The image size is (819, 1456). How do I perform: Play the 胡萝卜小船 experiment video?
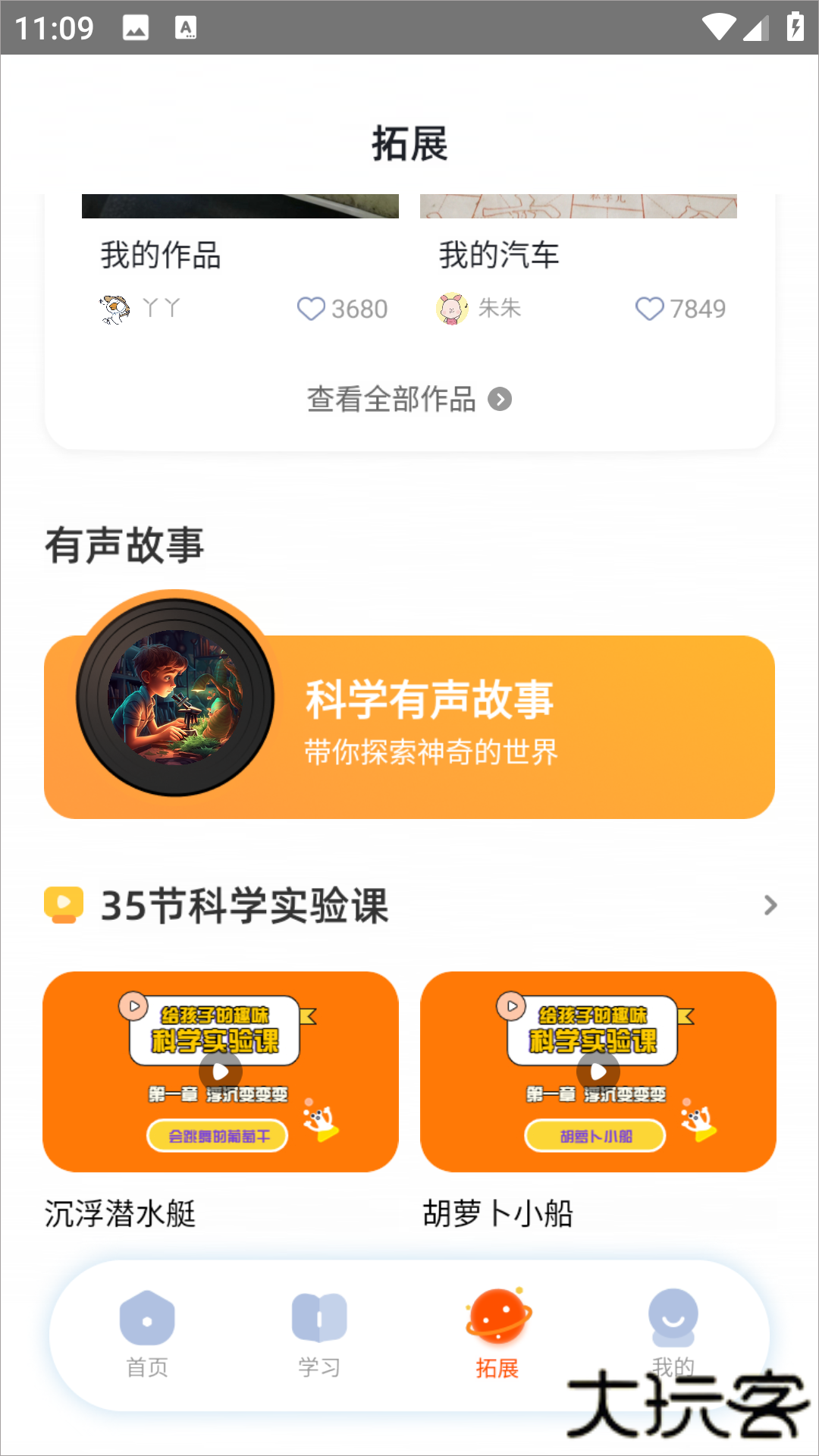tap(598, 1072)
